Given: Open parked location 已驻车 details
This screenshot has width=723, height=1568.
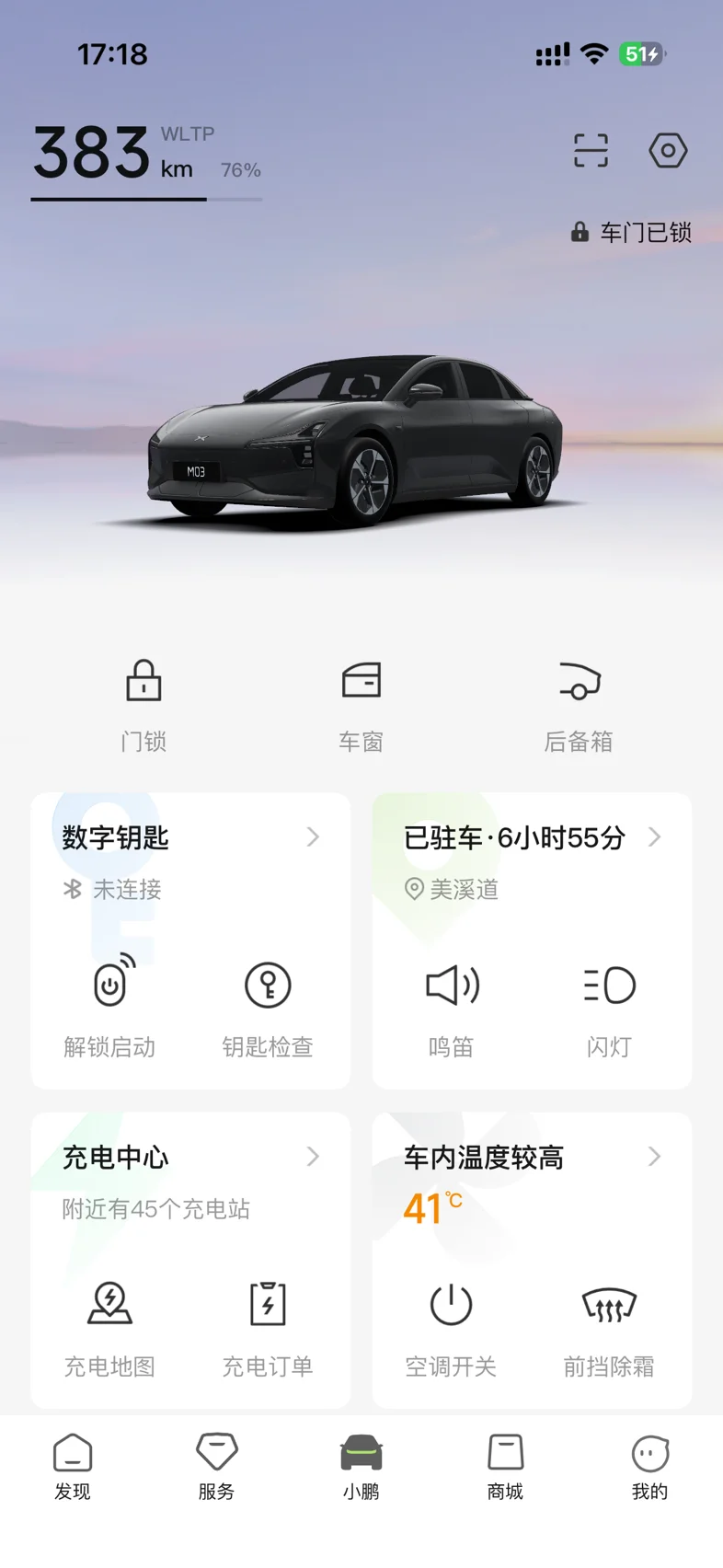Looking at the screenshot, I should pyautogui.click(x=532, y=837).
